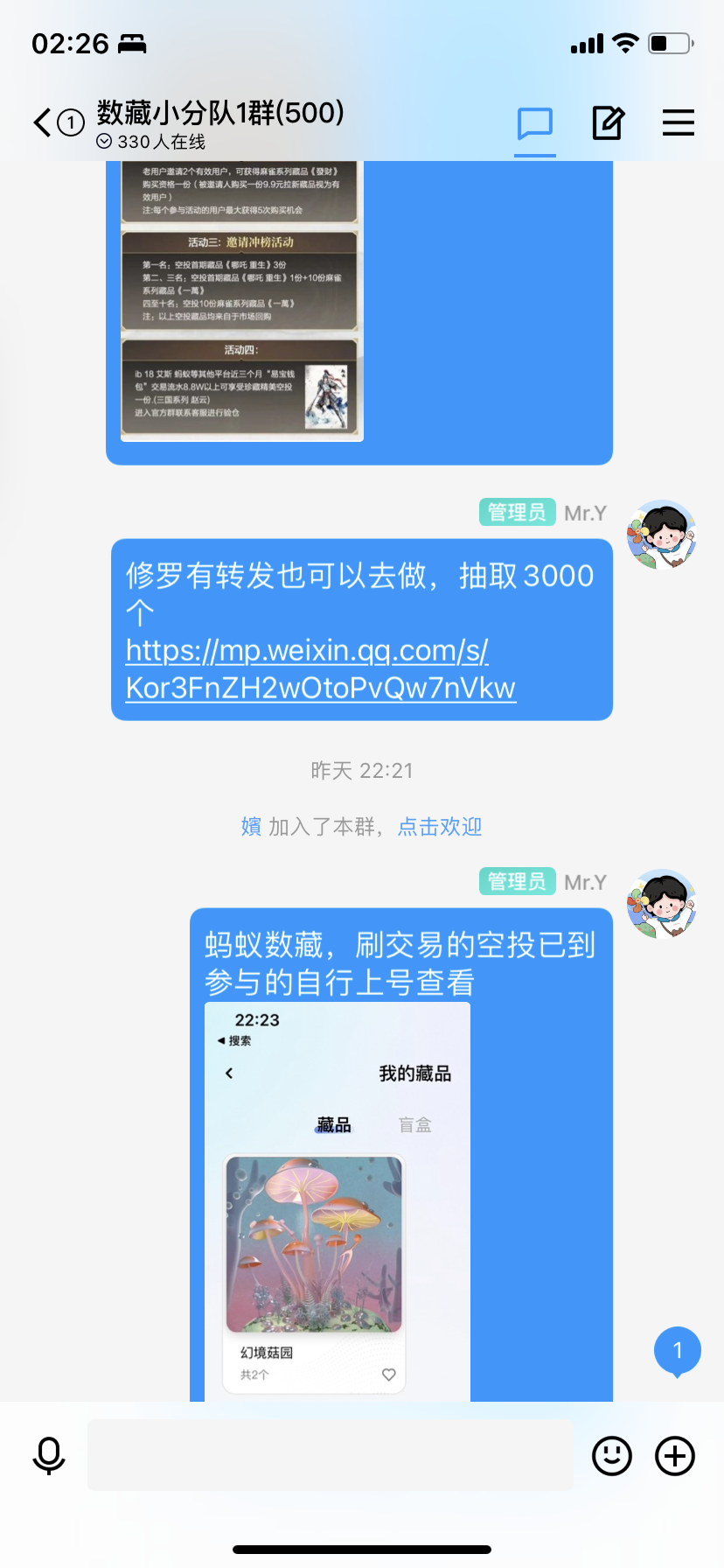Favorite the 幻境菇园 collectible via heart icon
This screenshot has width=724, height=1568.
tap(388, 1375)
